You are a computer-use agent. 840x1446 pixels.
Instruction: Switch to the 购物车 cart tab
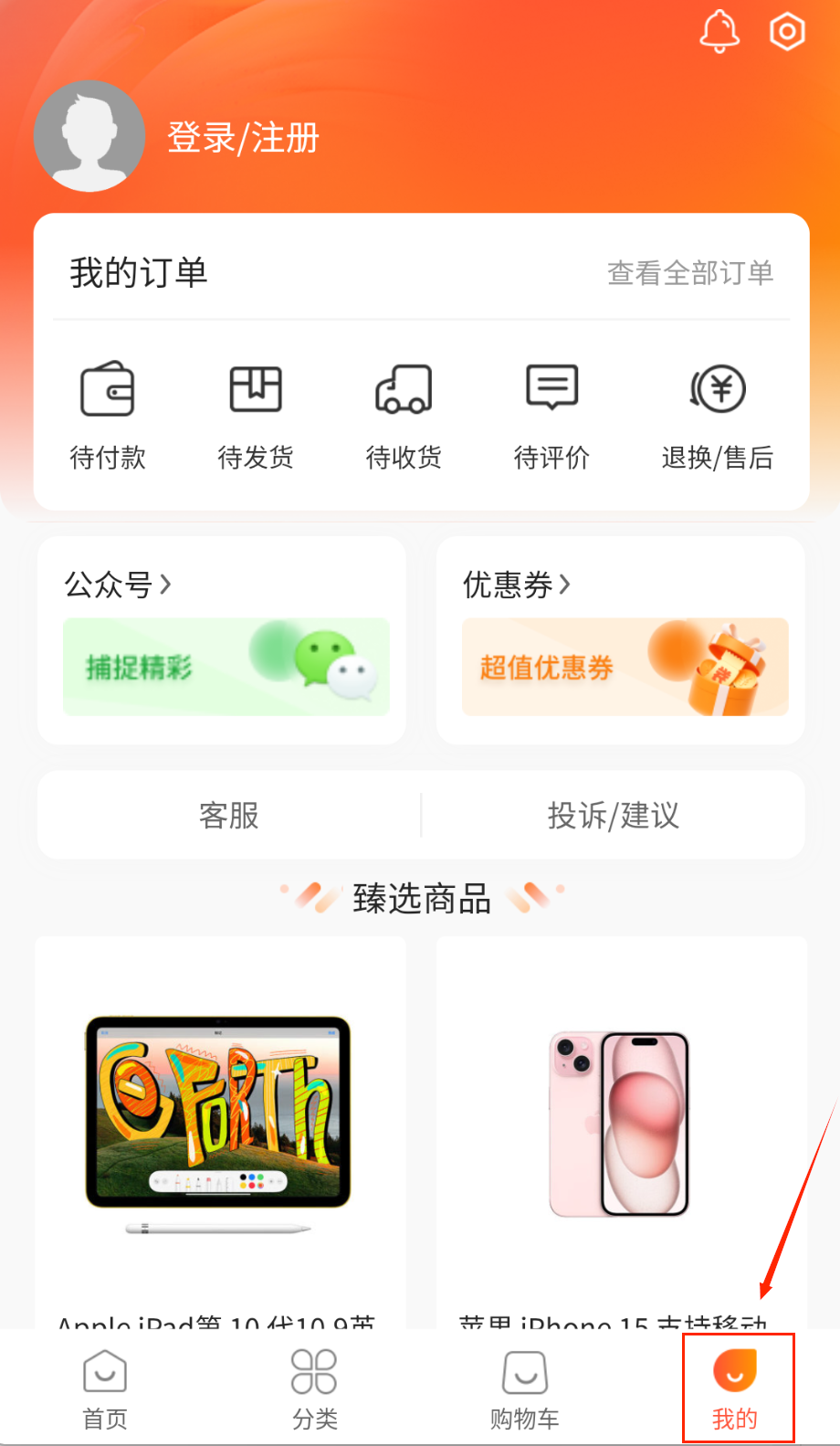click(525, 1389)
